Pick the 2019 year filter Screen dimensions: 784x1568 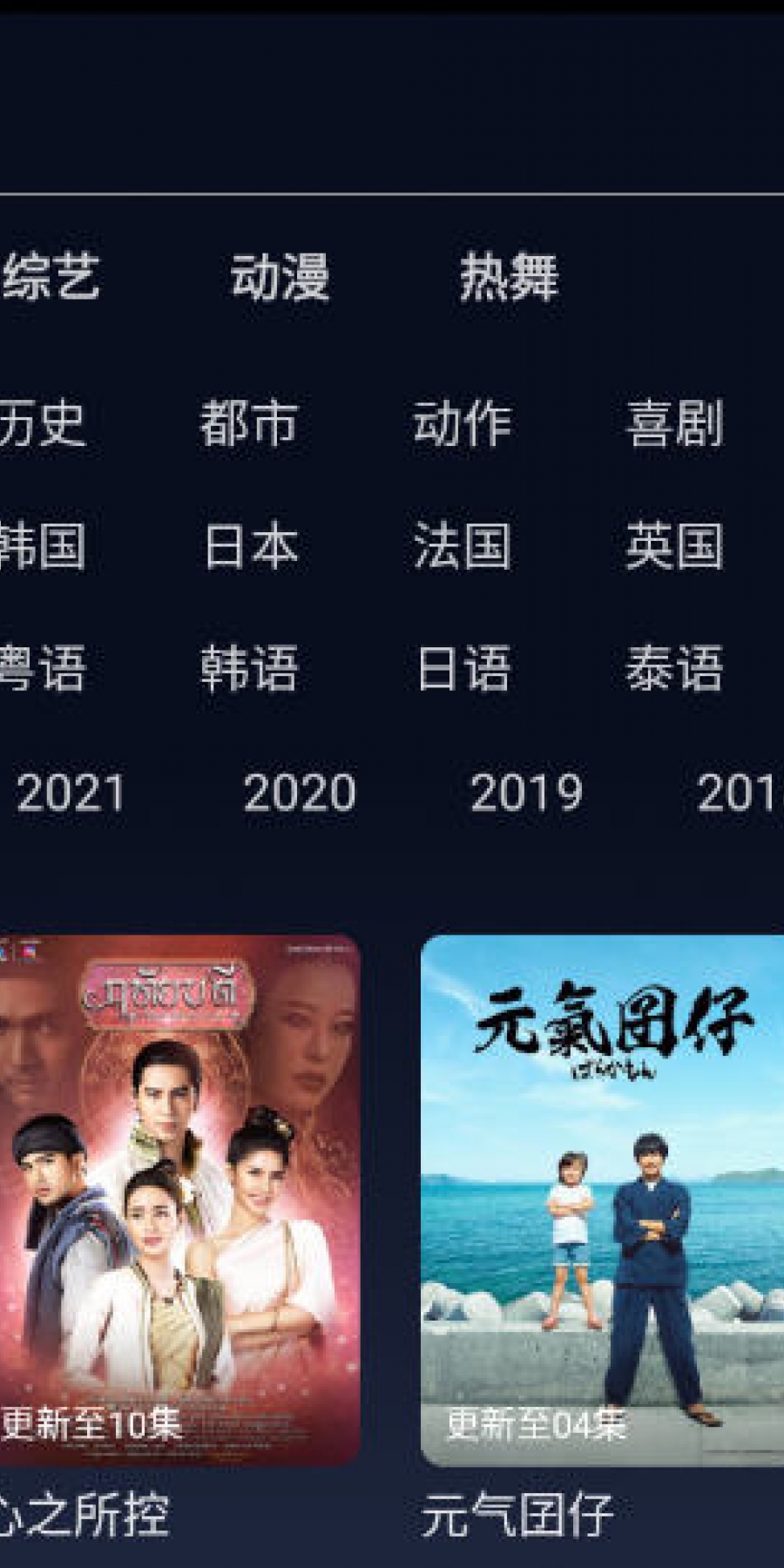(x=525, y=793)
